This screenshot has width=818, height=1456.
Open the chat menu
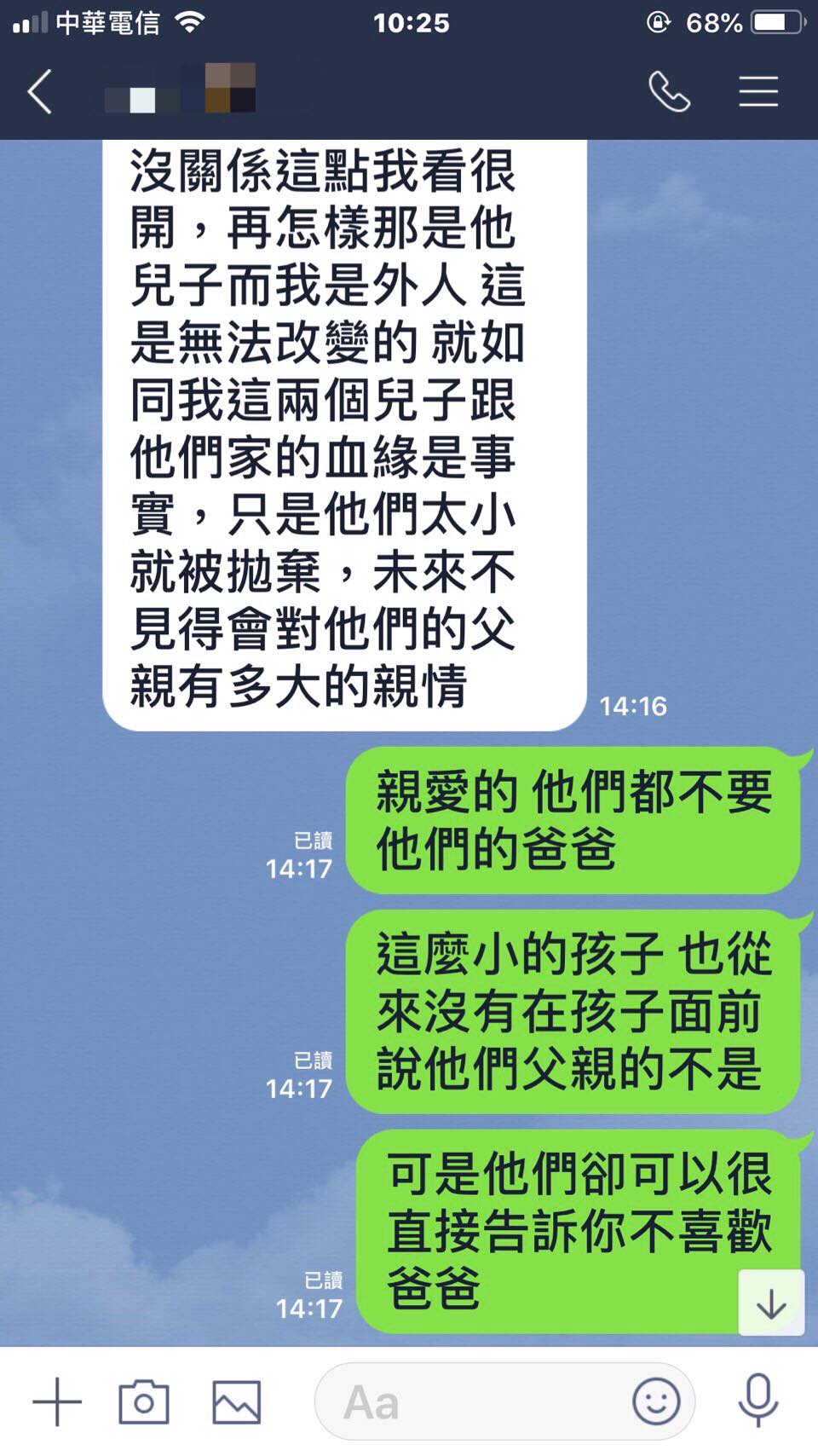[758, 91]
